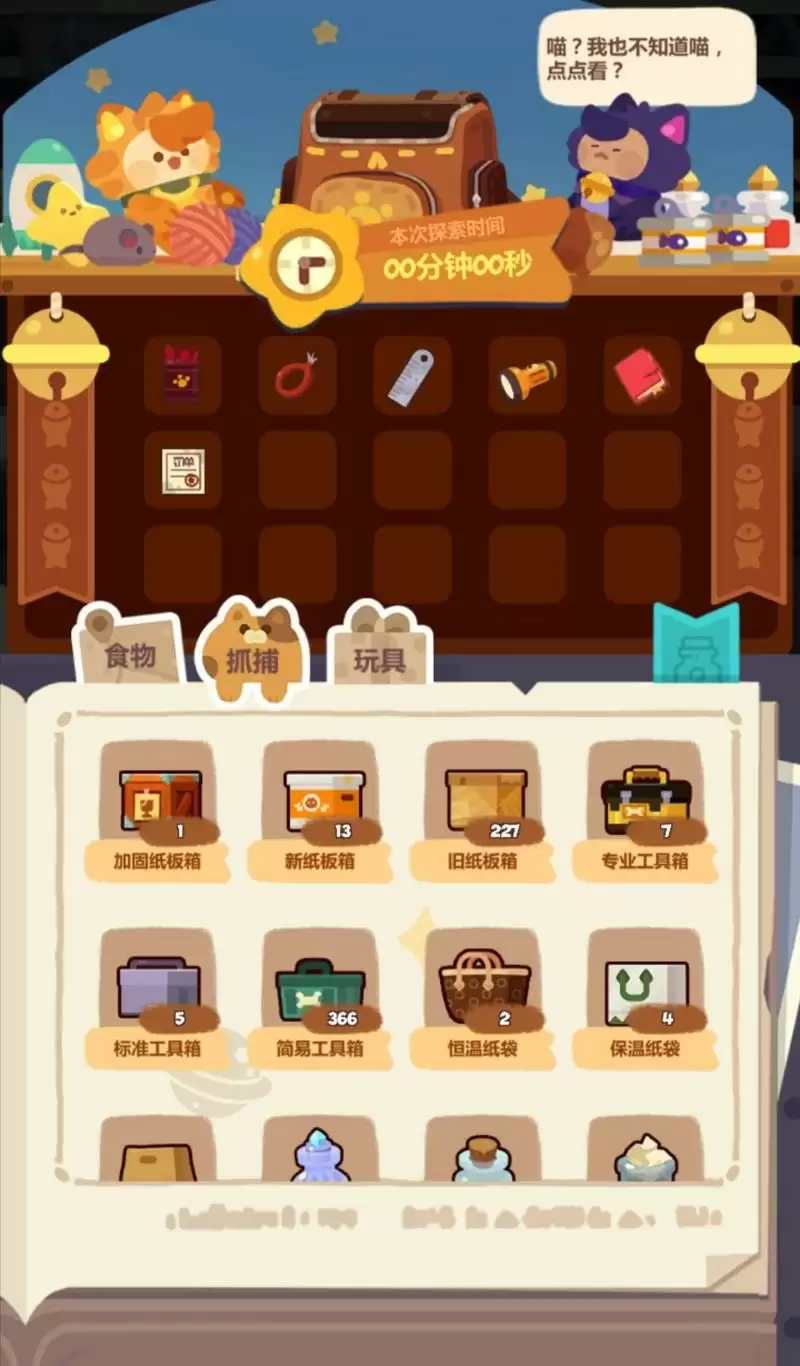Screen dimensions: 800x1366
Task: Tap the 专业工具箱 item
Action: point(645,800)
